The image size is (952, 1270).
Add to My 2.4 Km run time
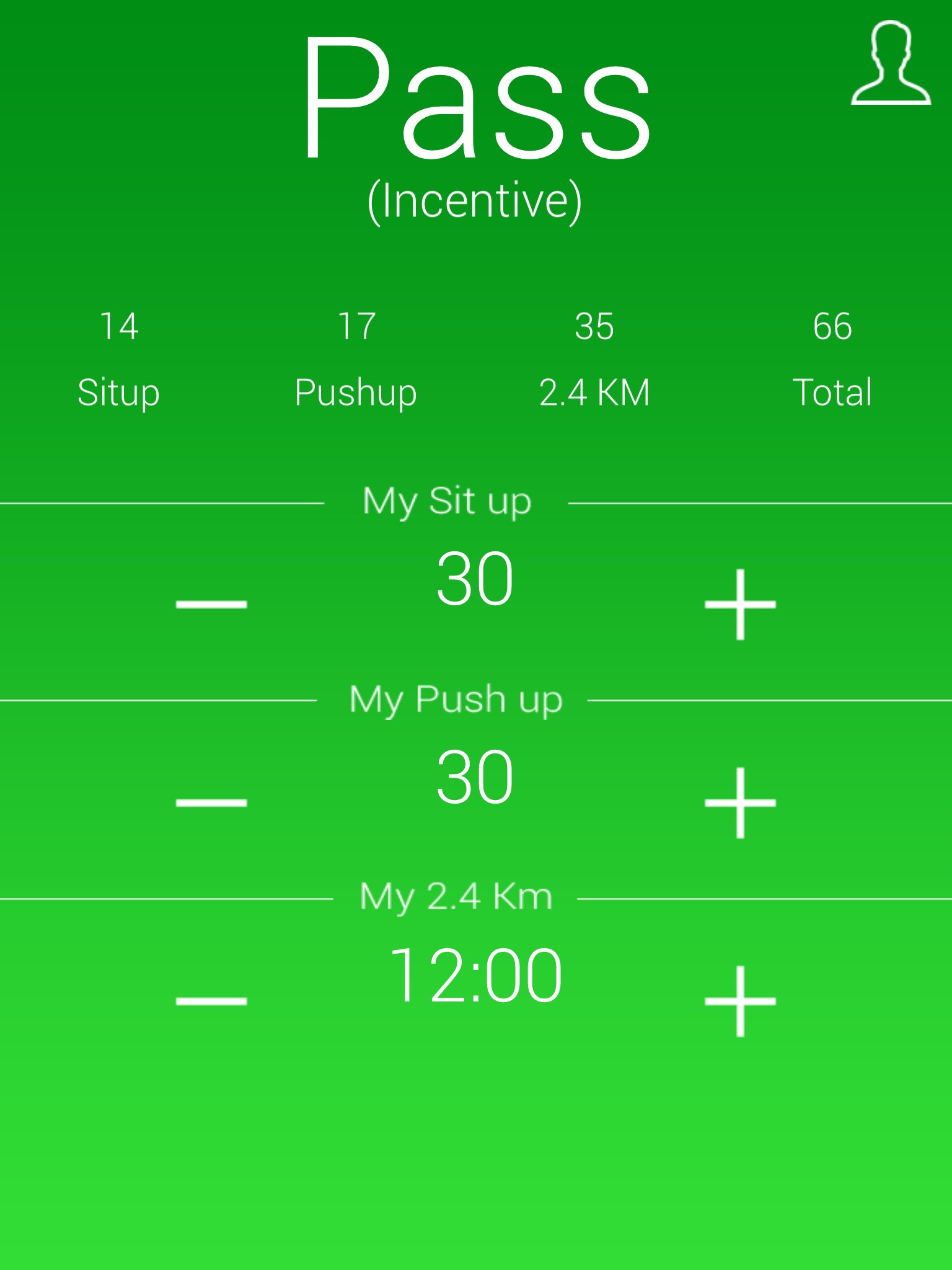point(740,1000)
